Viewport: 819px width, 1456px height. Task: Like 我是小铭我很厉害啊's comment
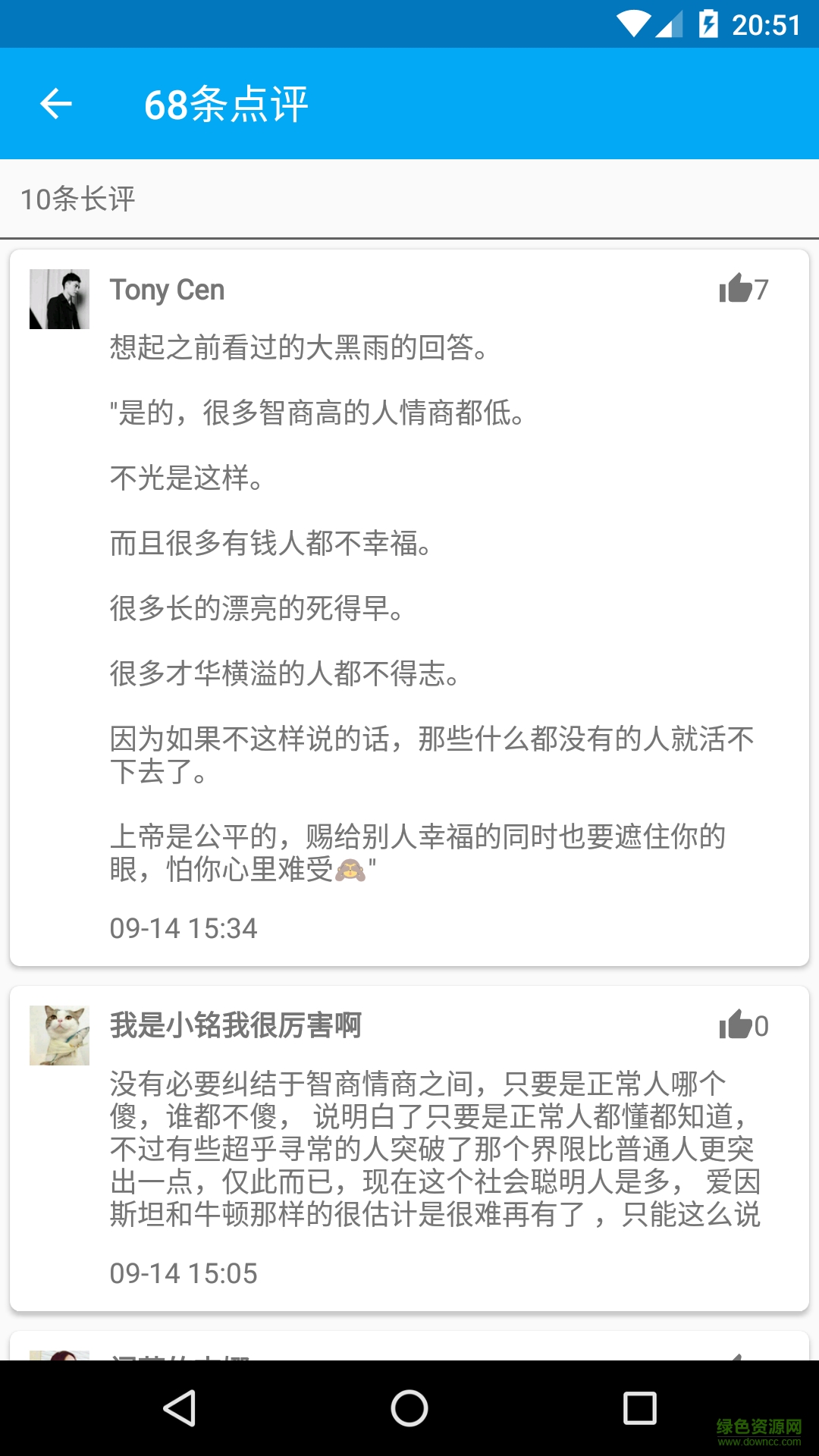point(736,1025)
